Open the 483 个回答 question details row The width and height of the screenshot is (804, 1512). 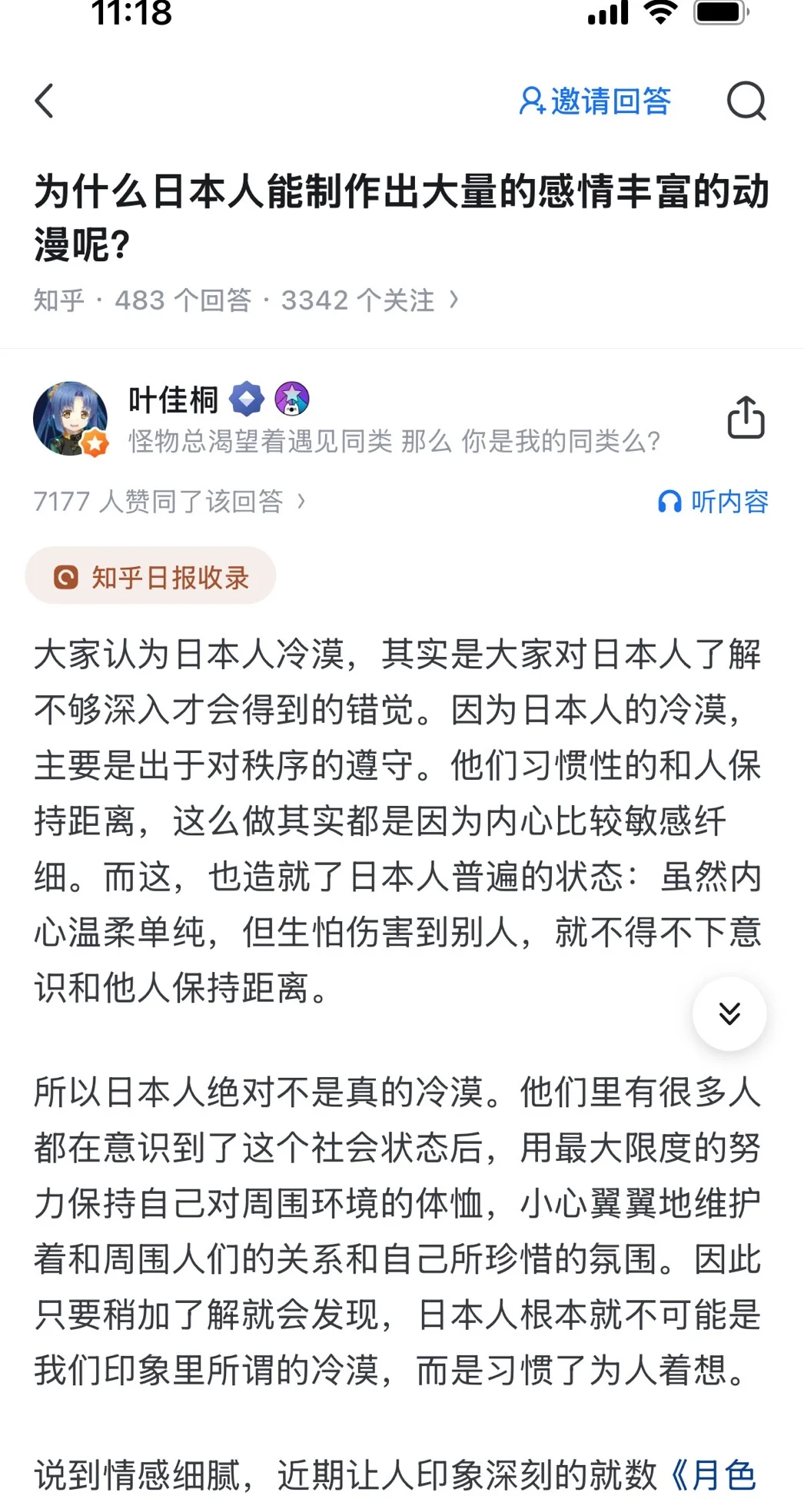coord(246,300)
